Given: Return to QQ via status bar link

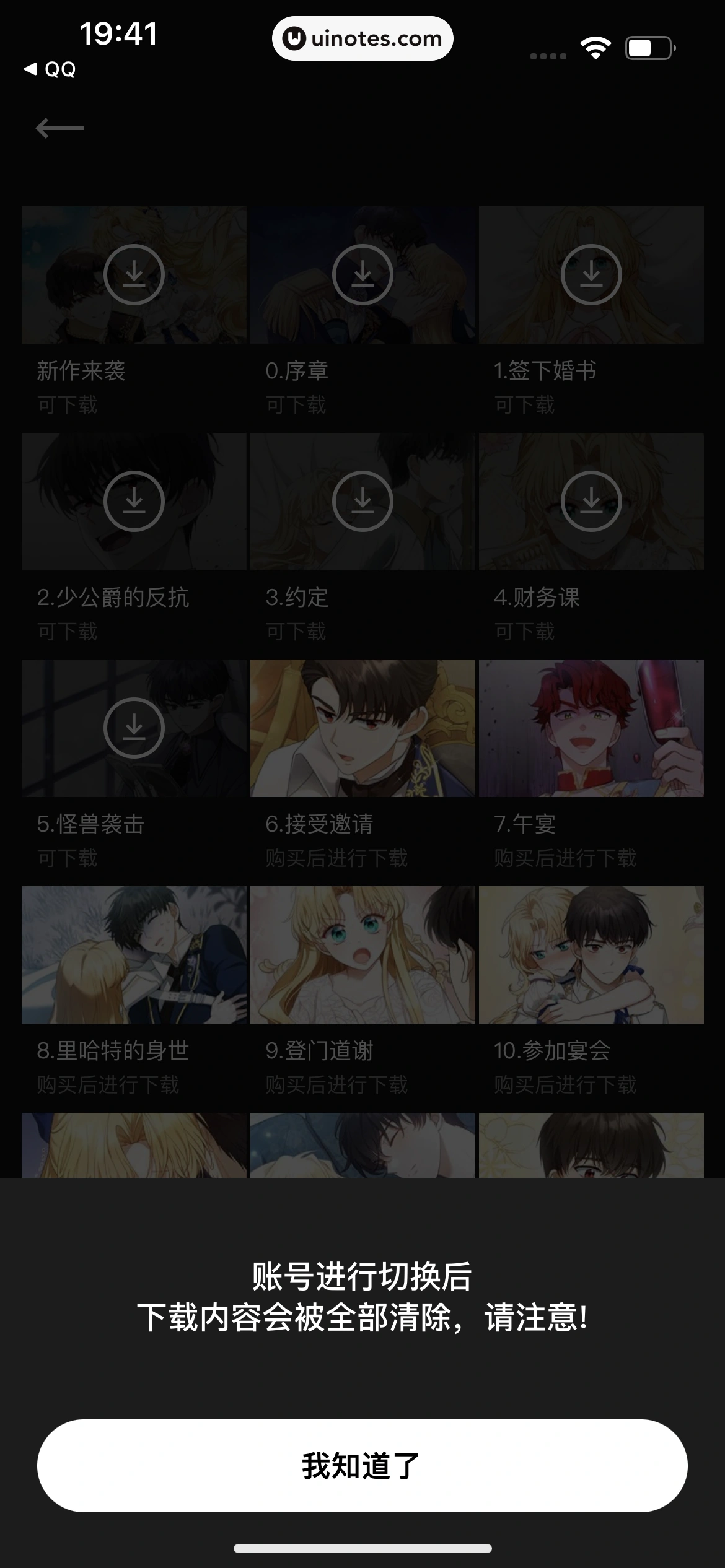Looking at the screenshot, I should click(x=51, y=69).
